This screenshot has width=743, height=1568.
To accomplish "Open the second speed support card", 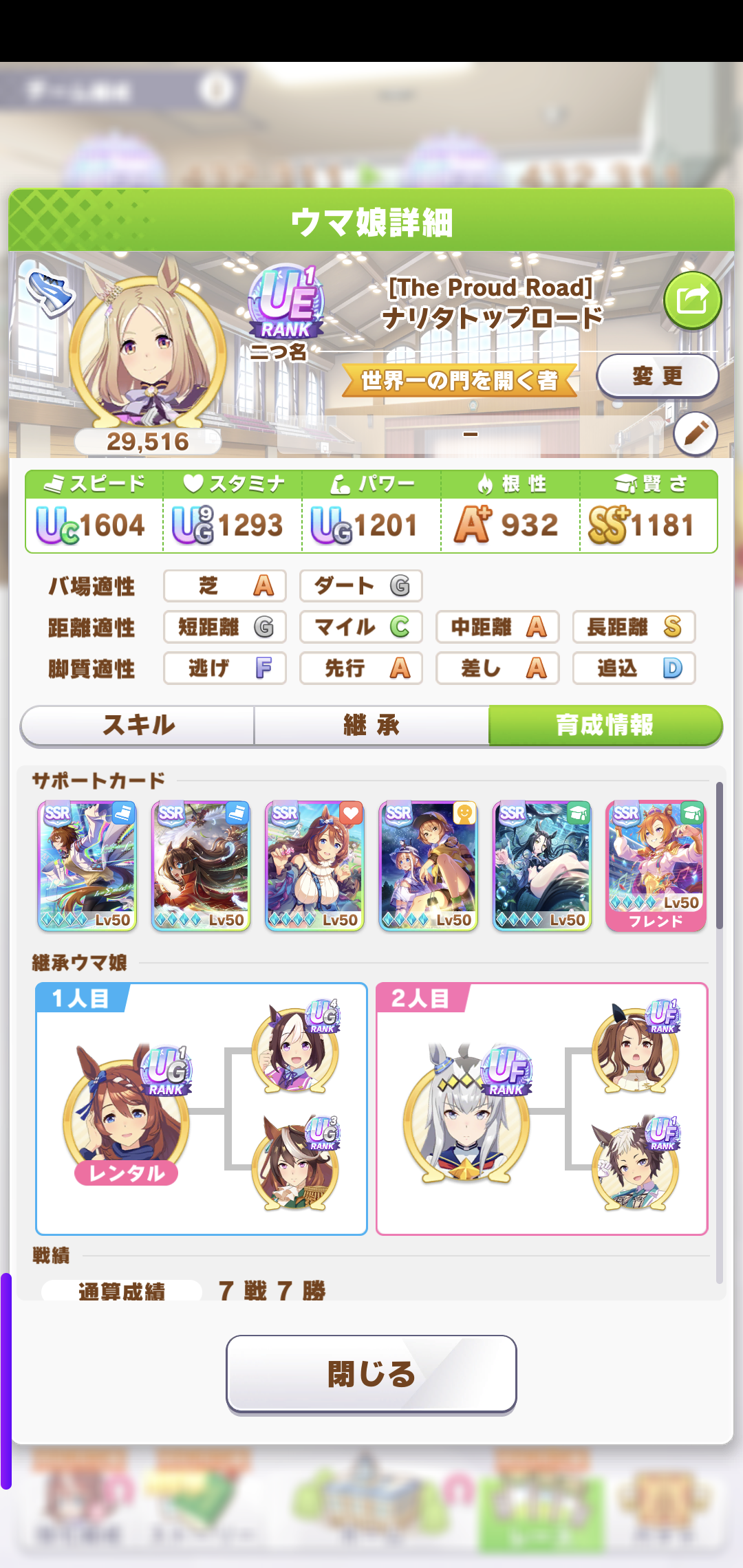I will click(201, 865).
